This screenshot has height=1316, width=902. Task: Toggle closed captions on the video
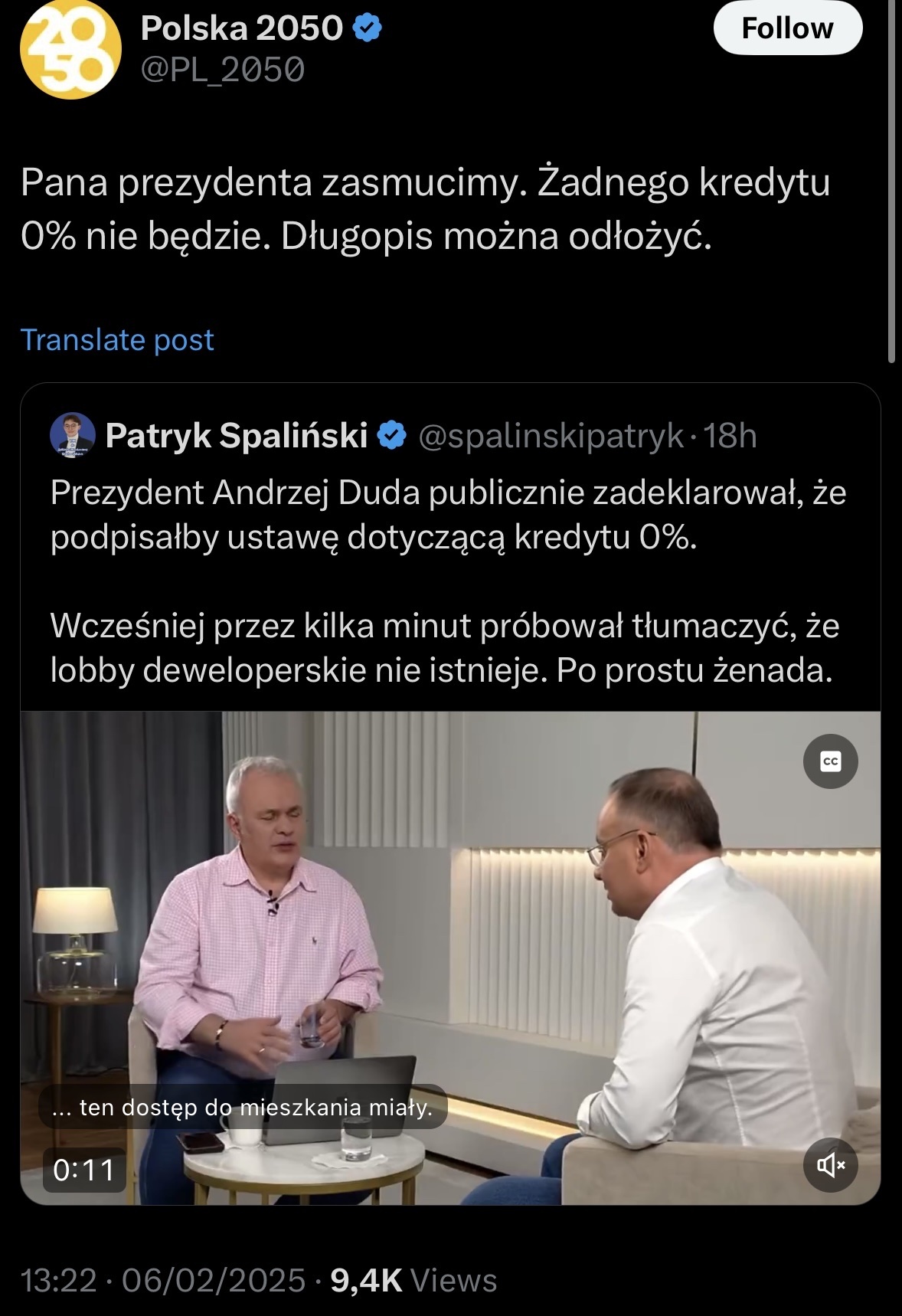830,761
